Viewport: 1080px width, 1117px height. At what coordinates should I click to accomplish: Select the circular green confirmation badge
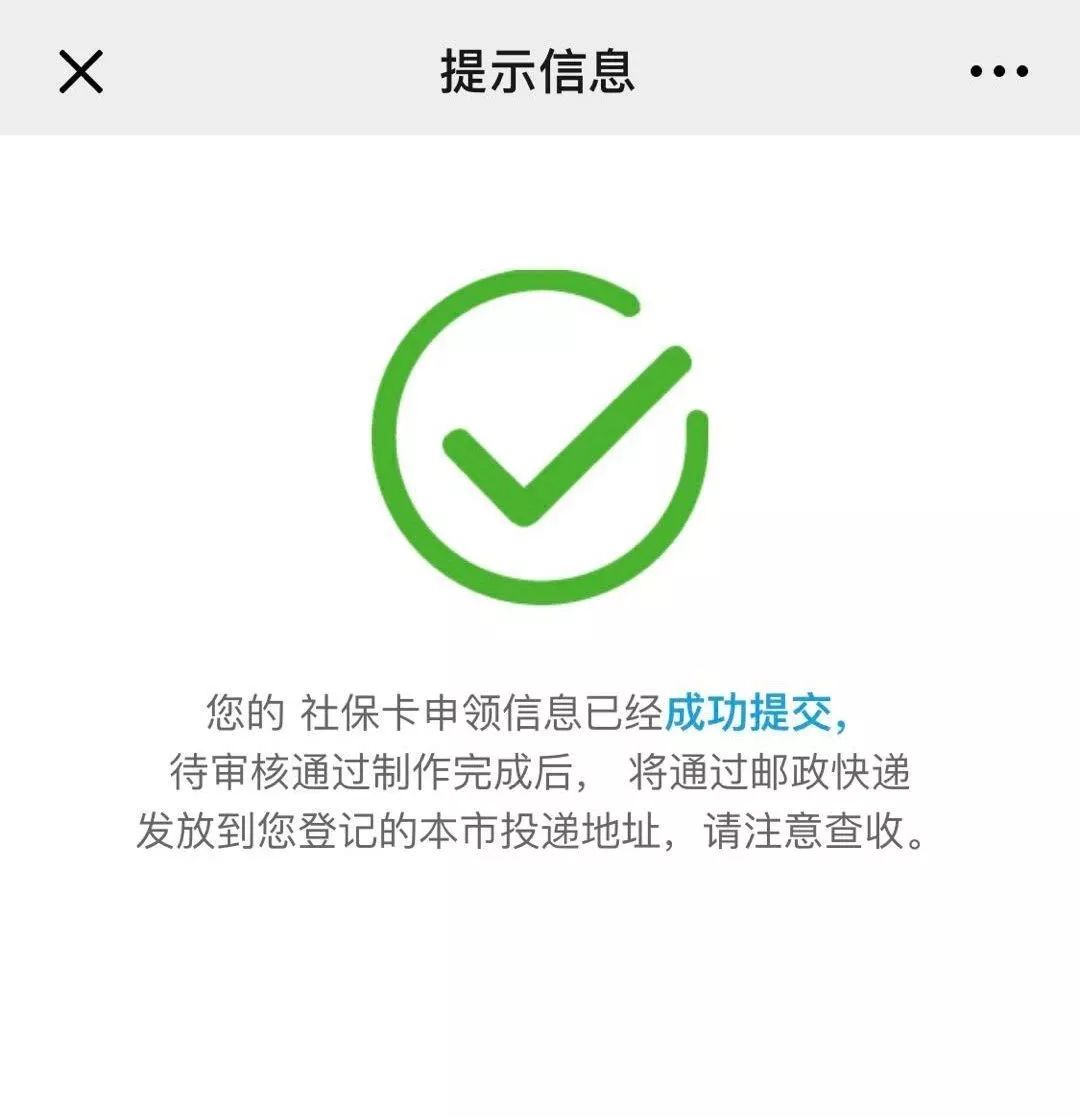click(x=540, y=440)
